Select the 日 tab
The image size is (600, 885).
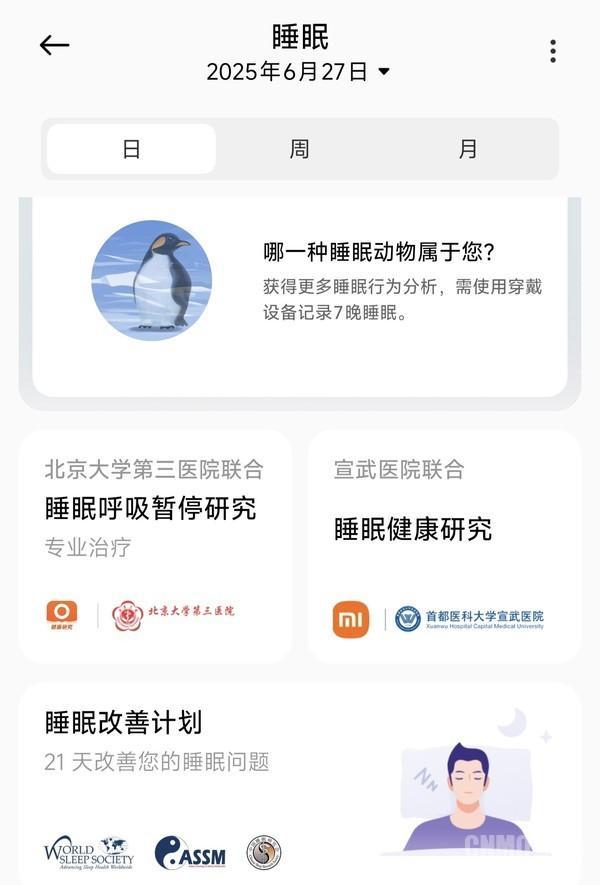131,149
